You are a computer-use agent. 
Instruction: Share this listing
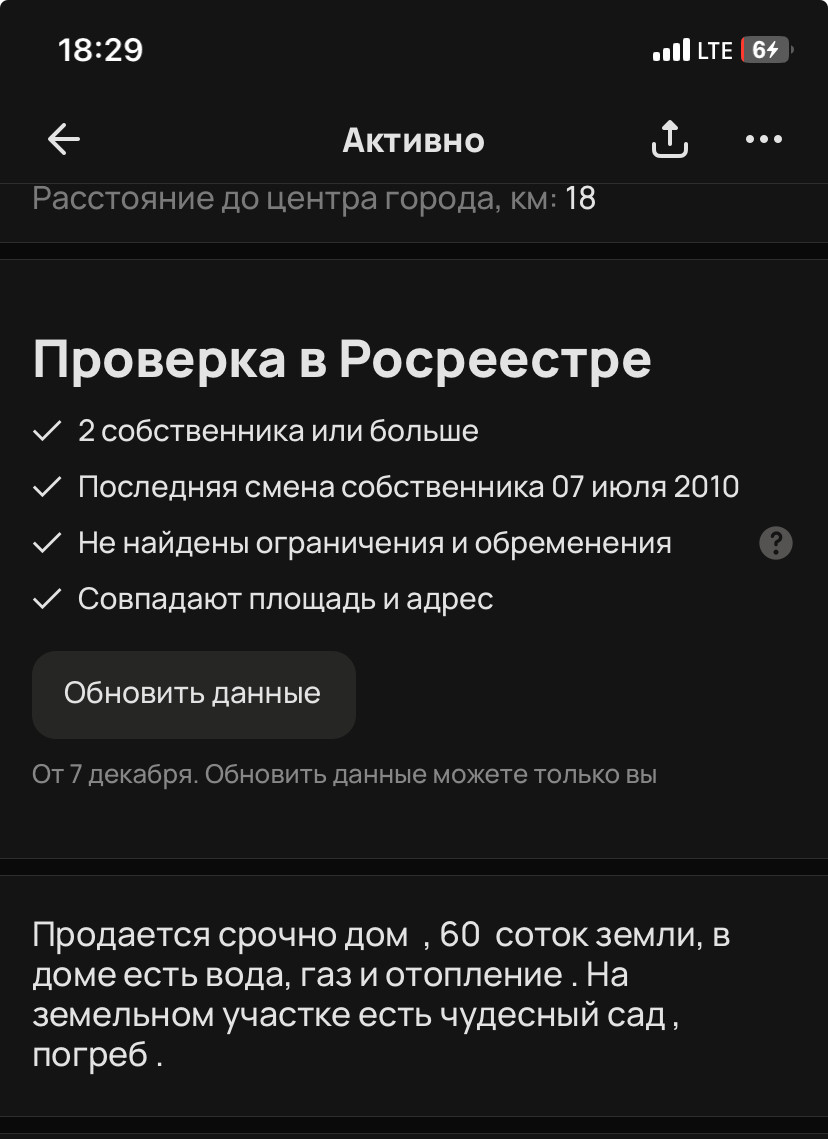click(669, 139)
